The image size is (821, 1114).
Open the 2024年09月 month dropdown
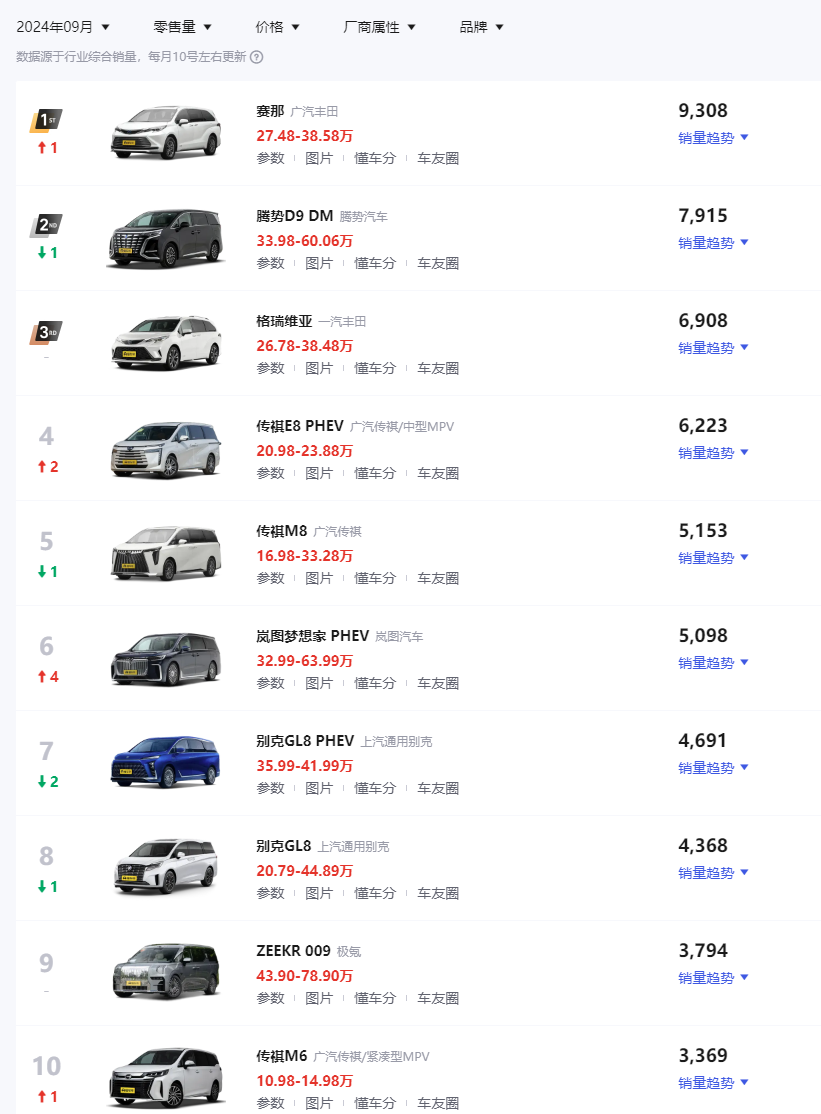point(62,27)
